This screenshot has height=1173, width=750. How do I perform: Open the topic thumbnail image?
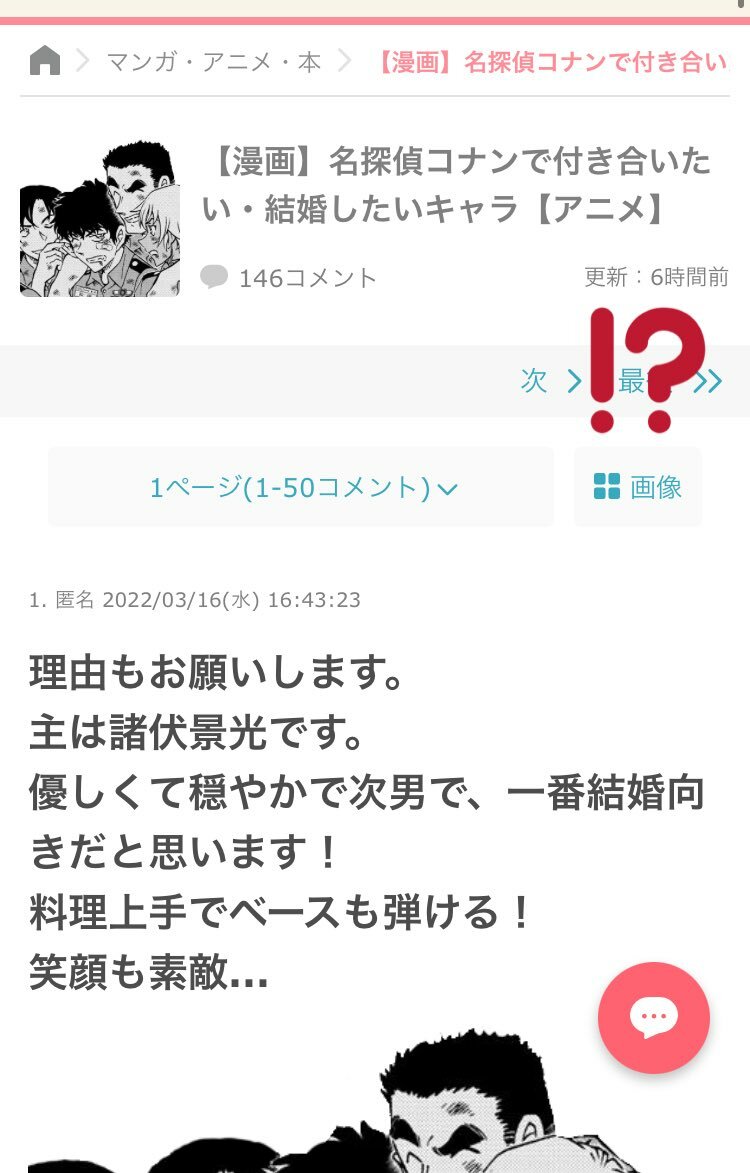(100, 219)
